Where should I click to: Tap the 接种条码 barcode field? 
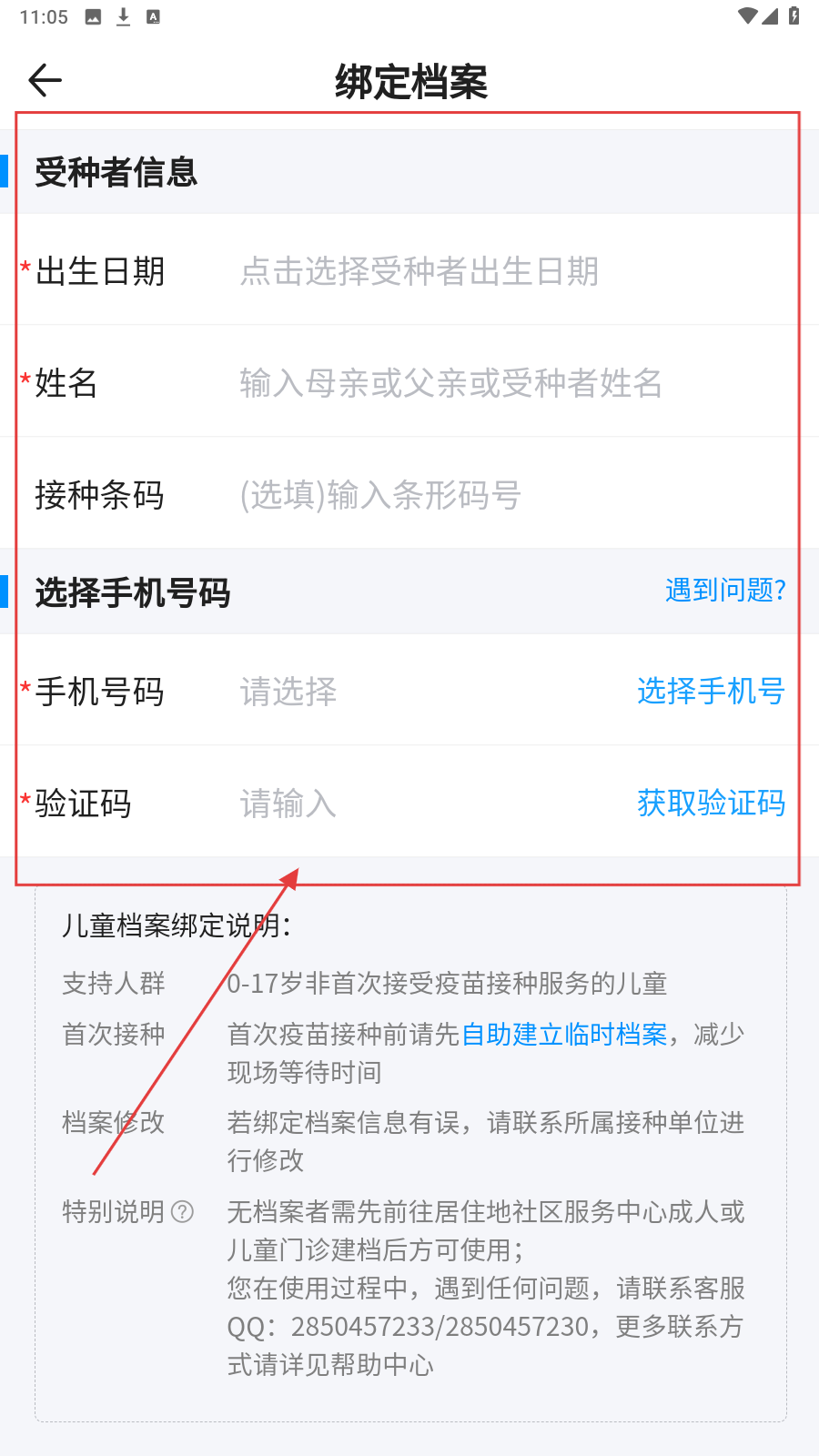coord(380,496)
